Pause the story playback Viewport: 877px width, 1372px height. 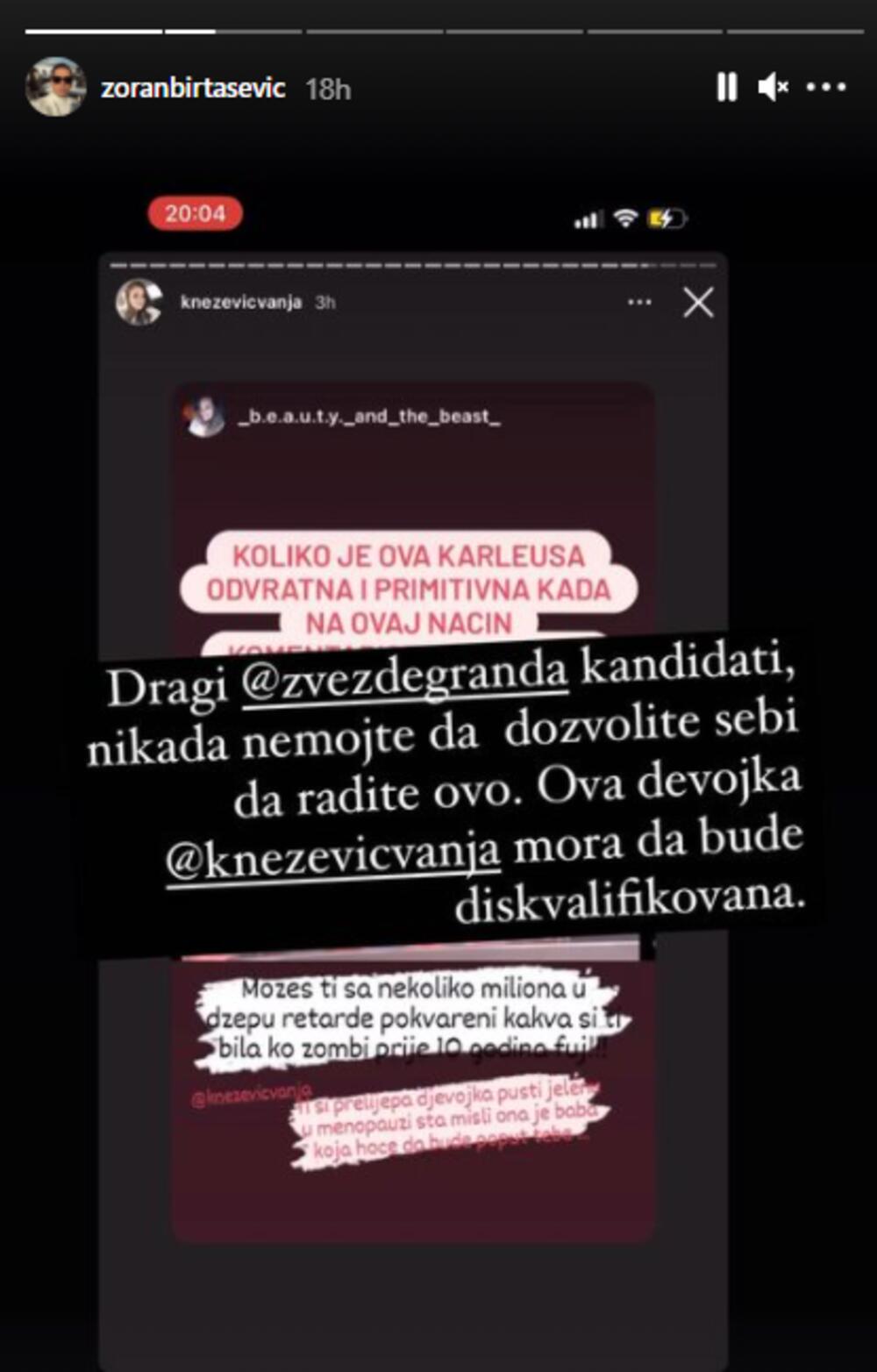pyautogui.click(x=726, y=87)
